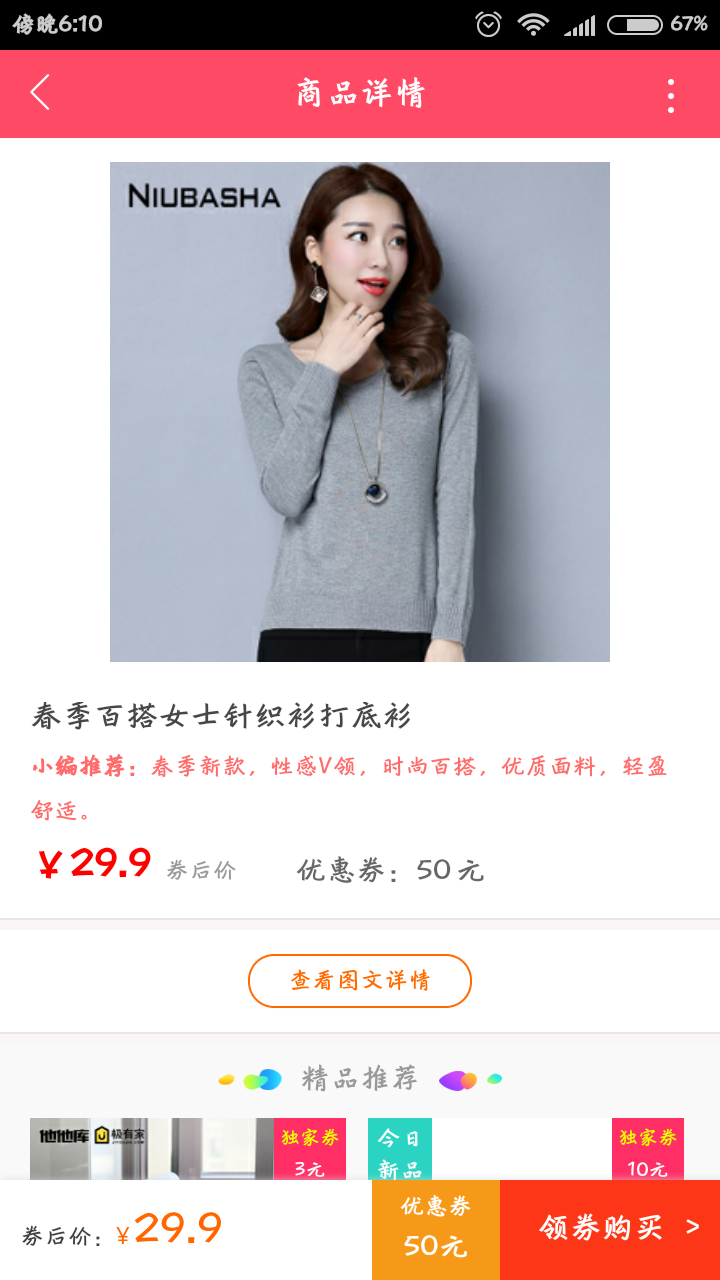Tap the orange 优惠券 50元 button
This screenshot has width=720, height=1280.
tap(436, 1229)
